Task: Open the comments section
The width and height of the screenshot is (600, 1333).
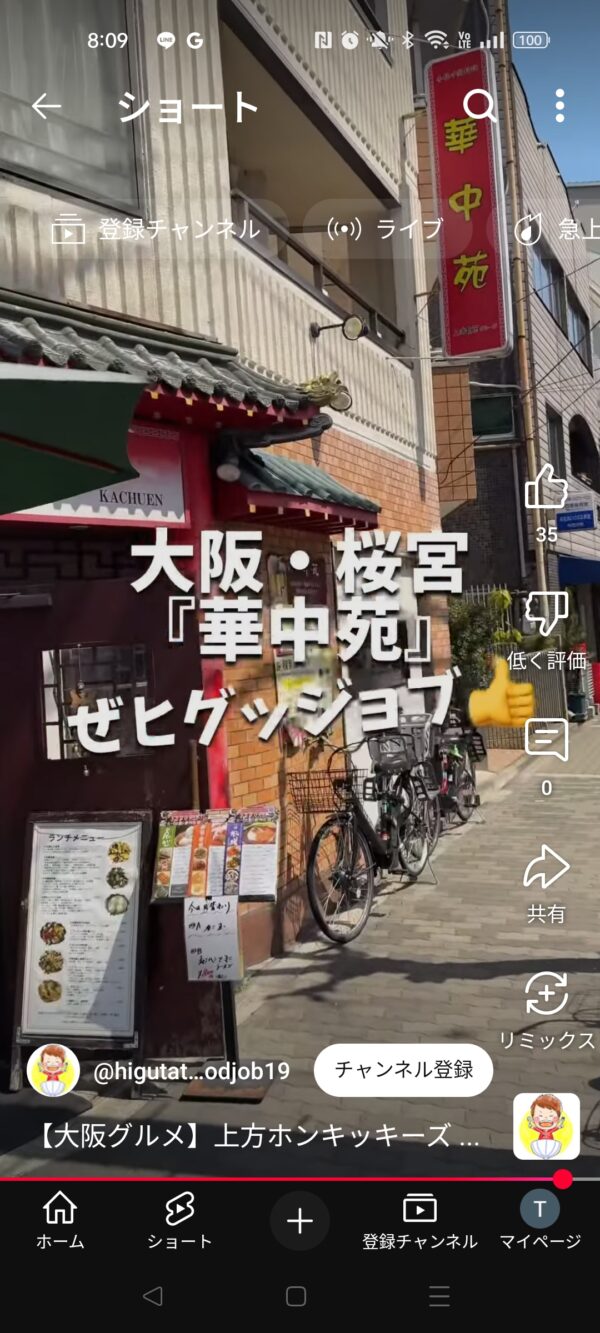Action: click(546, 742)
